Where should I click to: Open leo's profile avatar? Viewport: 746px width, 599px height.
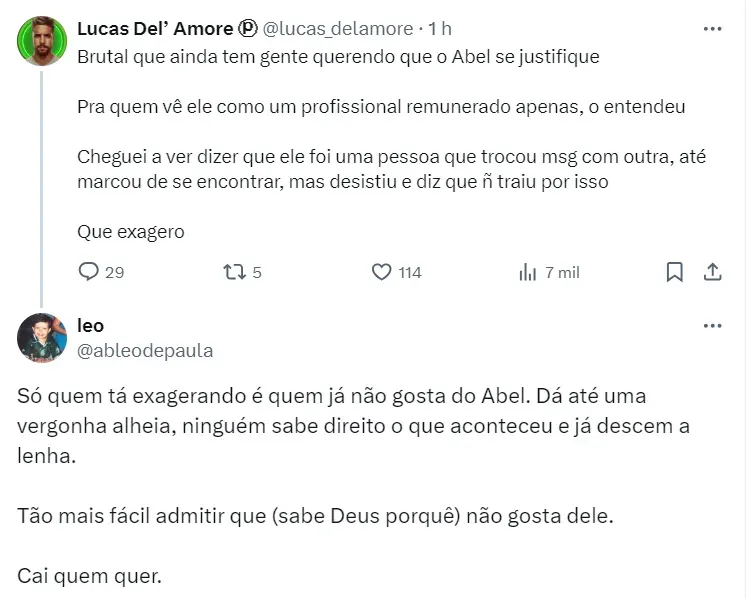pyautogui.click(x=42, y=338)
